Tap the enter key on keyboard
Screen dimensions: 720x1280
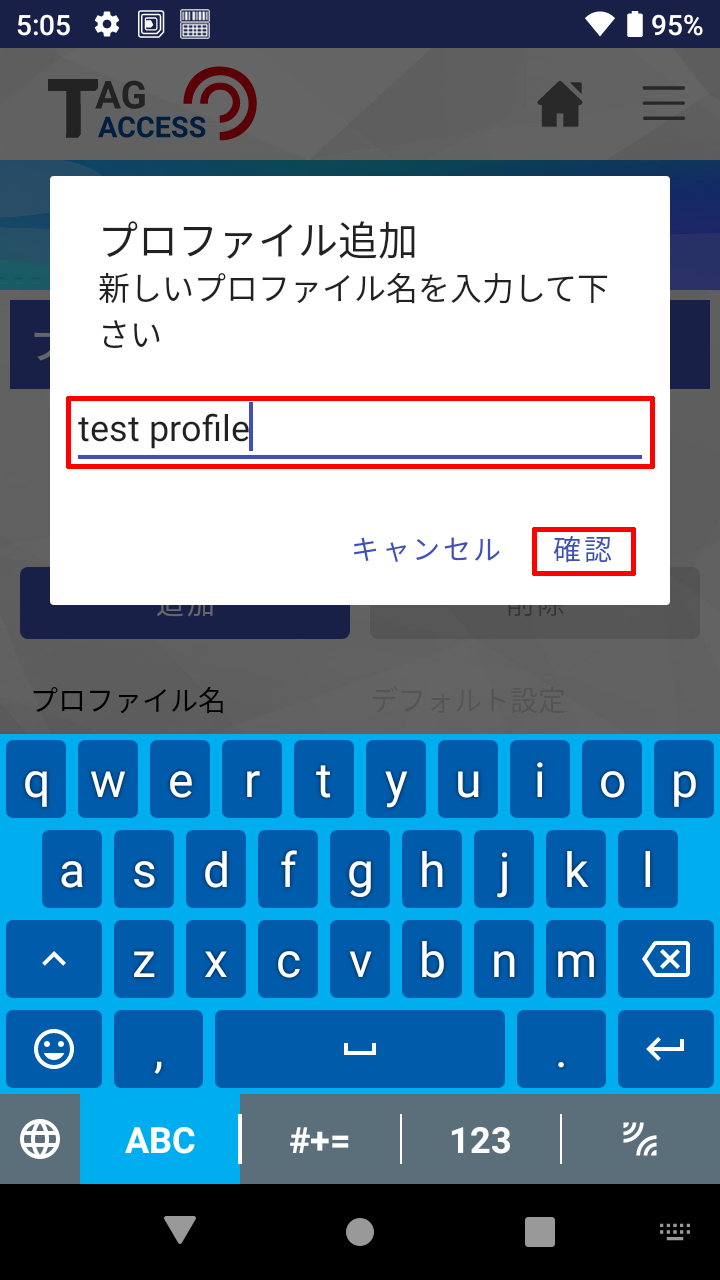click(x=665, y=1049)
